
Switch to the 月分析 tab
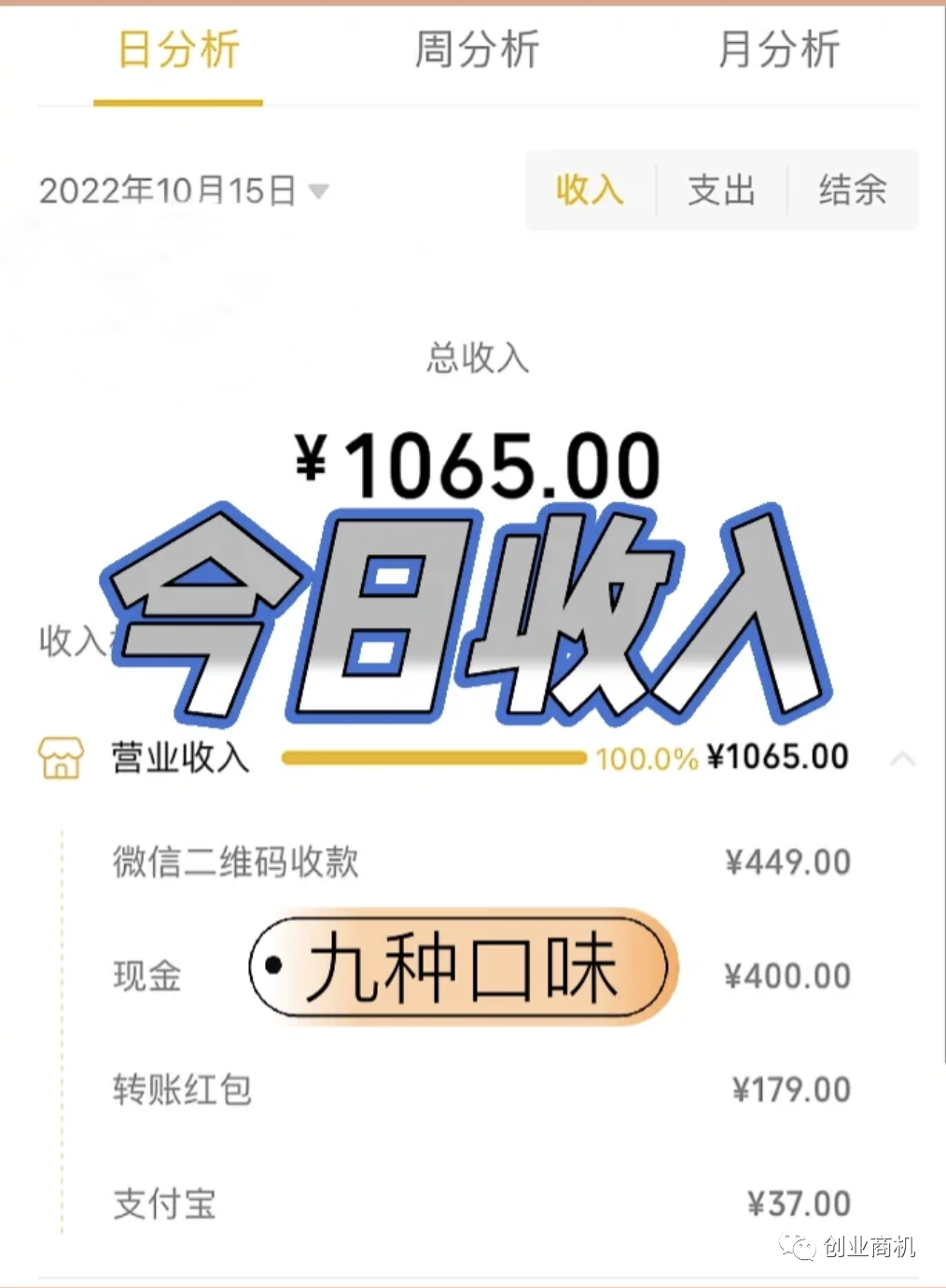[x=779, y=50]
